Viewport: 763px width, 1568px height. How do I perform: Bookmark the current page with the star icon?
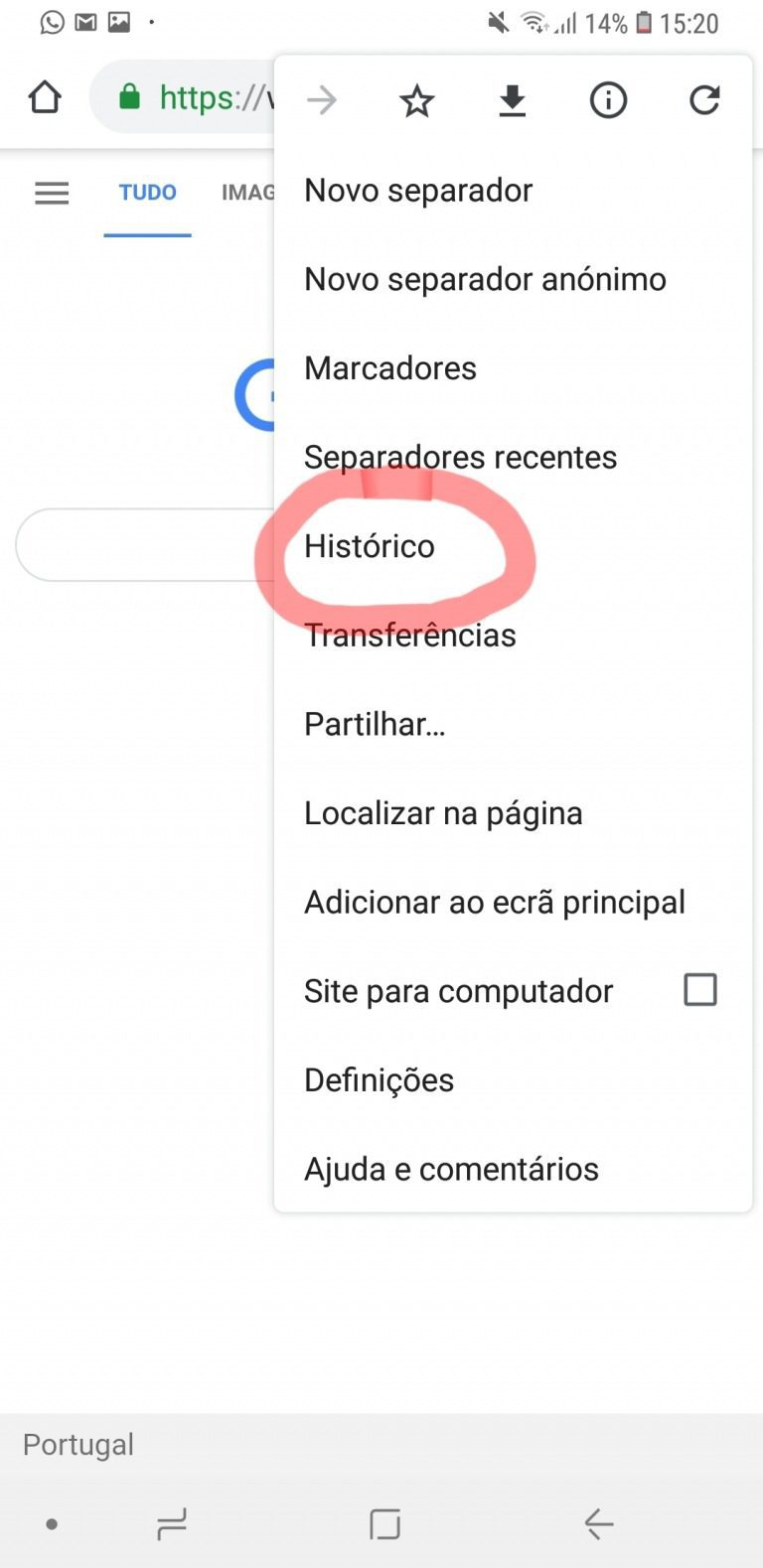(416, 99)
